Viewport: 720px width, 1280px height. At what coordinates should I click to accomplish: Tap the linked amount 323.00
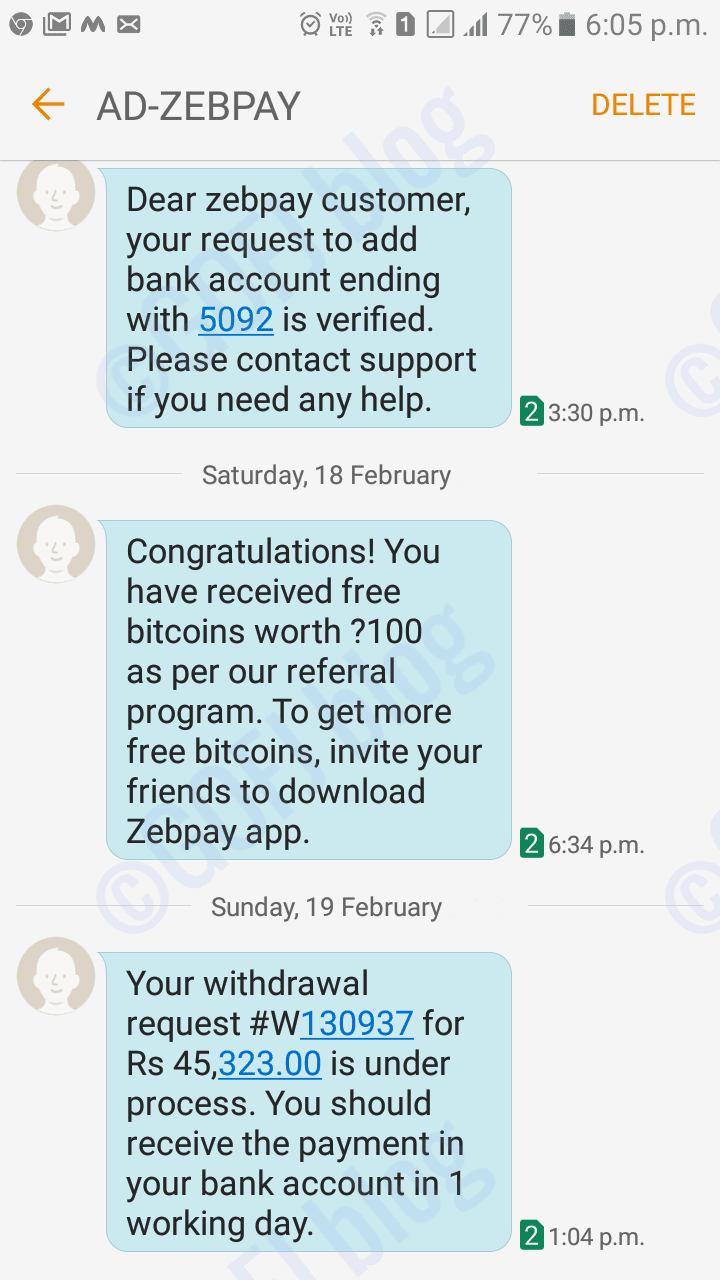click(x=270, y=1064)
